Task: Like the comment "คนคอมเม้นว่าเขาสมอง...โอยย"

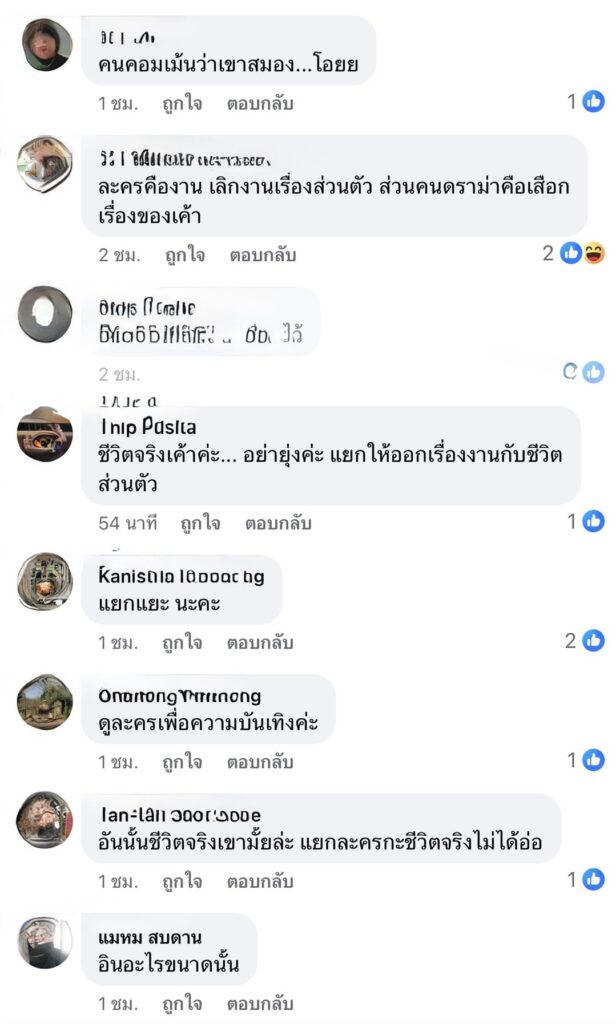Action: (x=184, y=103)
